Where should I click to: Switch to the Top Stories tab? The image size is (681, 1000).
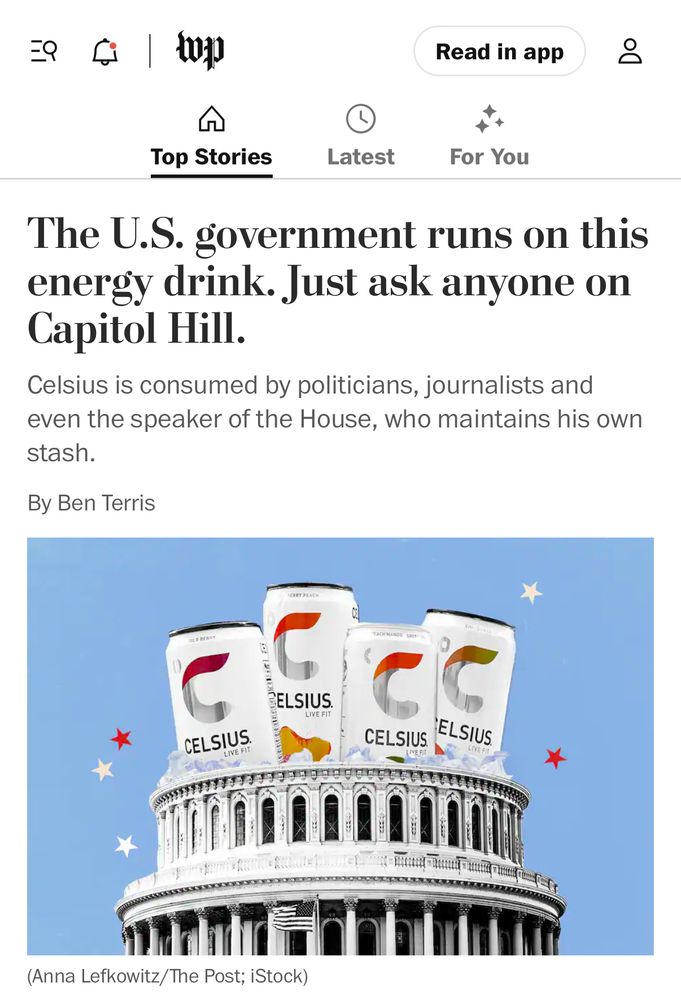point(211,138)
